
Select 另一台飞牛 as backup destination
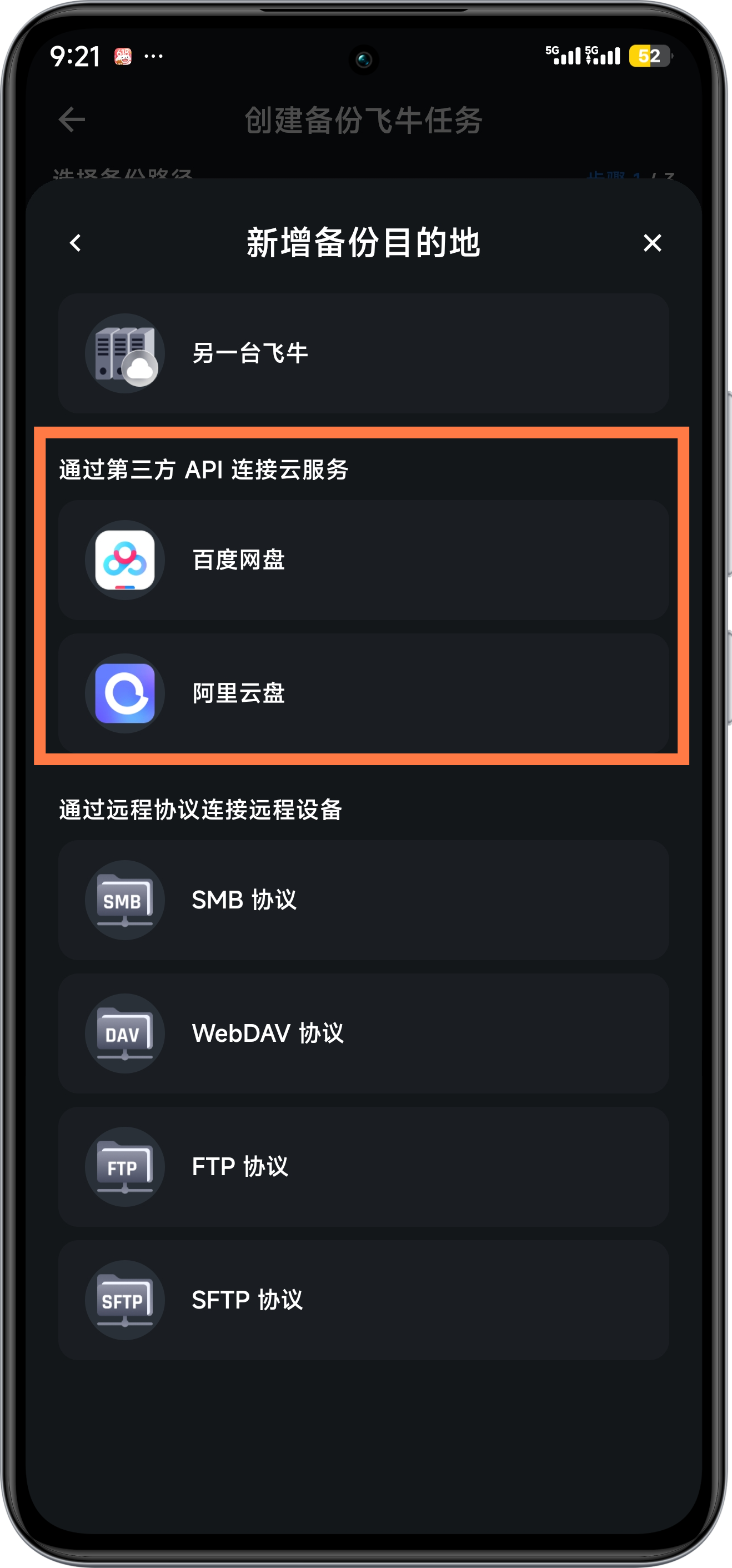tap(363, 353)
